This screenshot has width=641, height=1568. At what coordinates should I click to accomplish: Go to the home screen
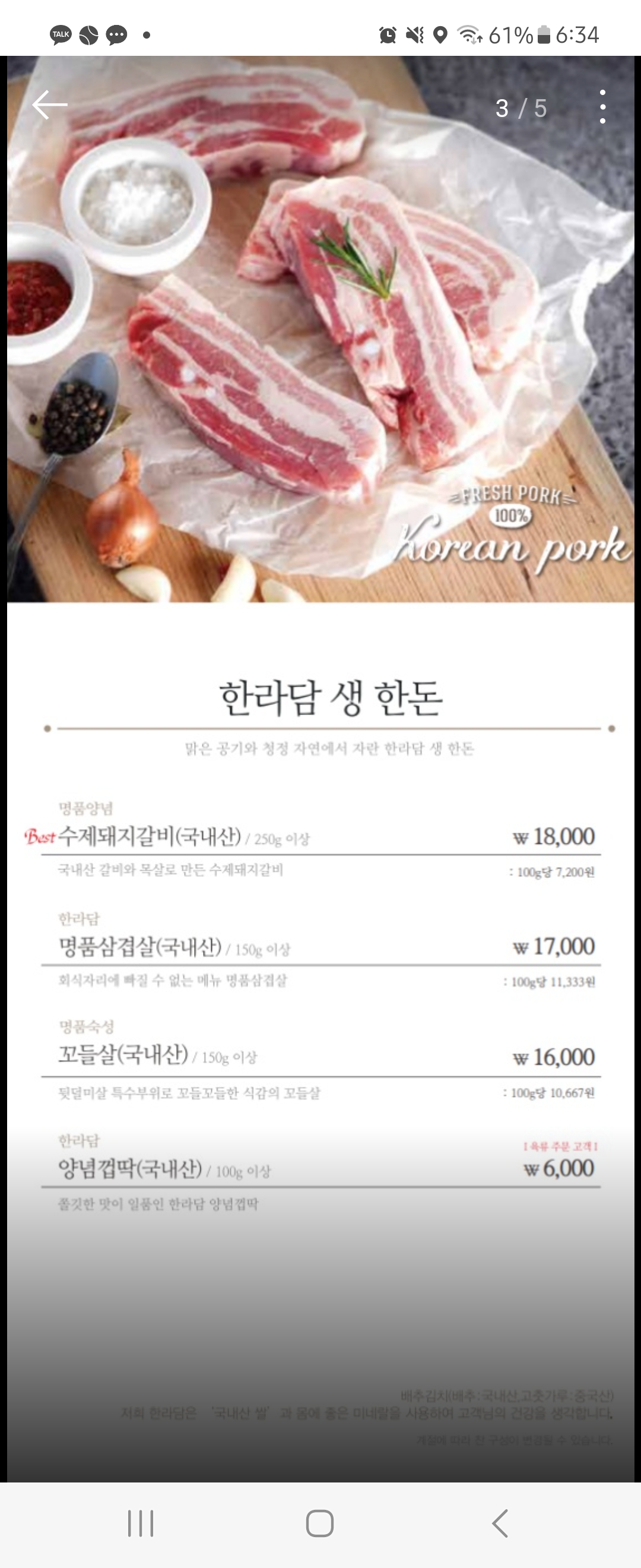pos(320,1523)
